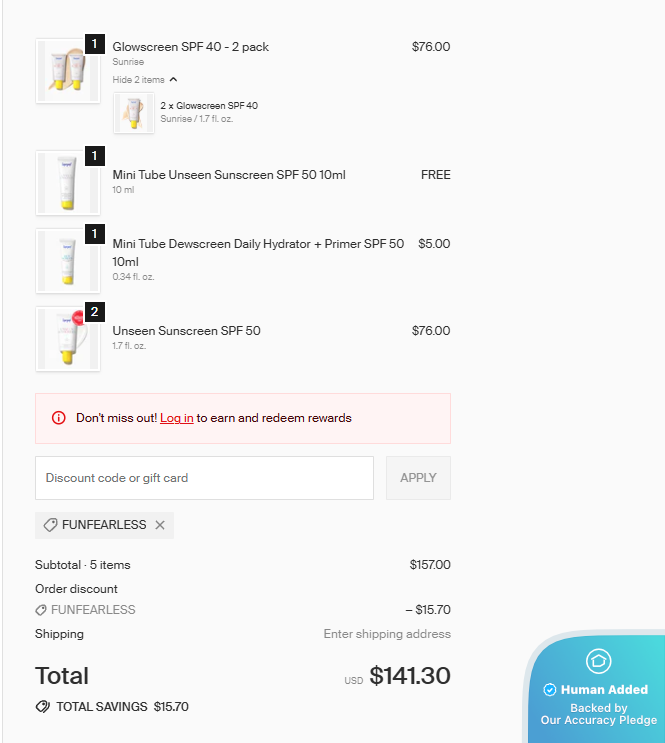This screenshot has height=743, width=665.
Task: Open the Log in link
Action: point(176,418)
